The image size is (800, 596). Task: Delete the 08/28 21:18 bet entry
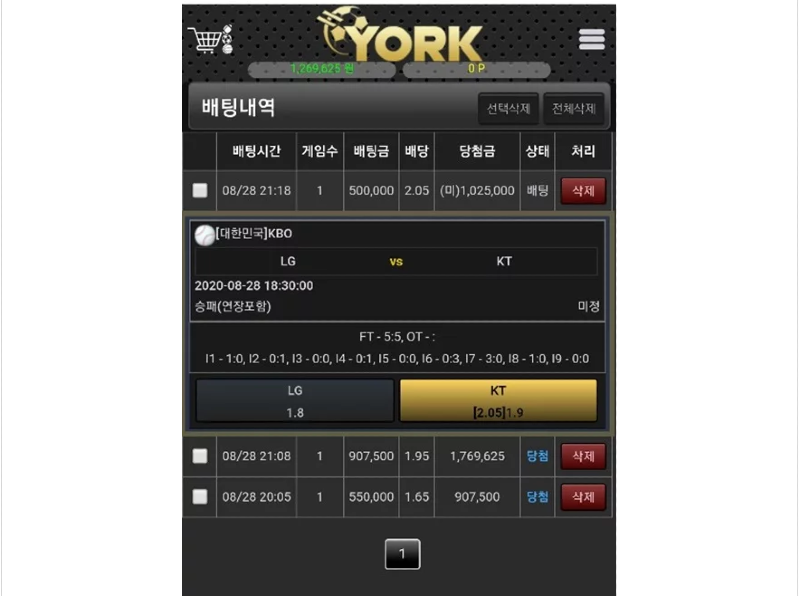(583, 190)
